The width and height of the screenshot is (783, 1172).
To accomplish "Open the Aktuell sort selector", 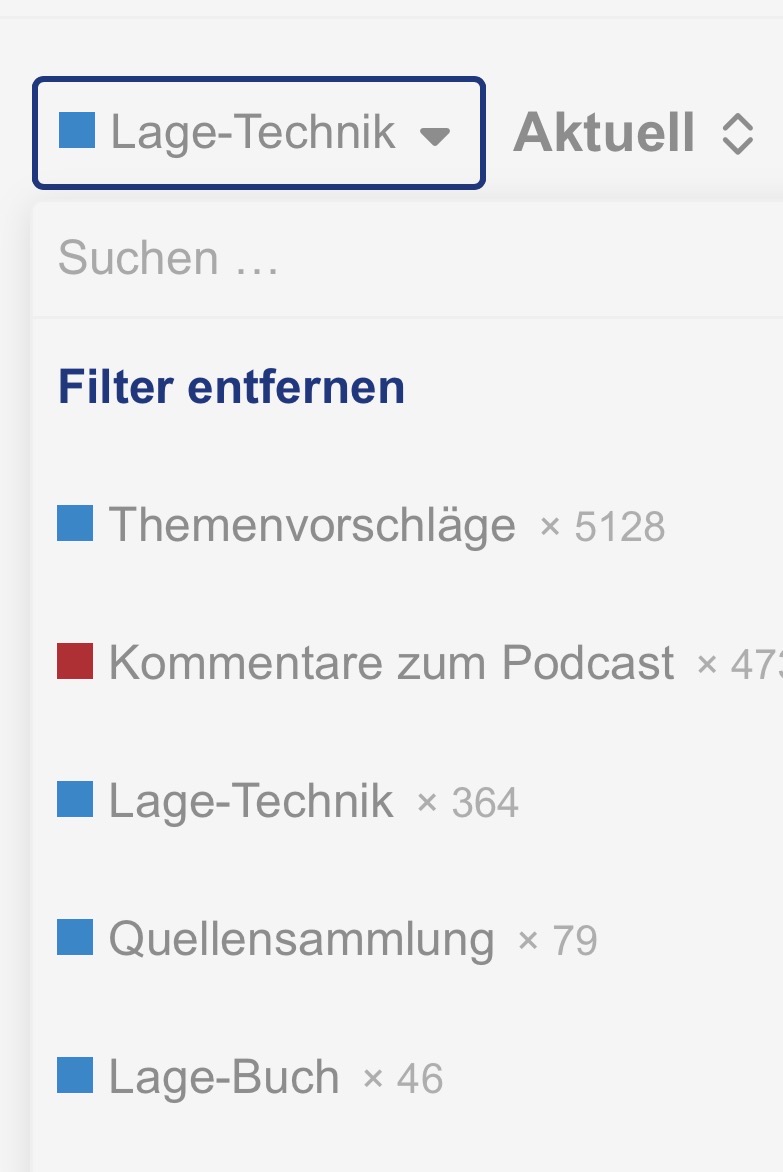I will click(632, 133).
